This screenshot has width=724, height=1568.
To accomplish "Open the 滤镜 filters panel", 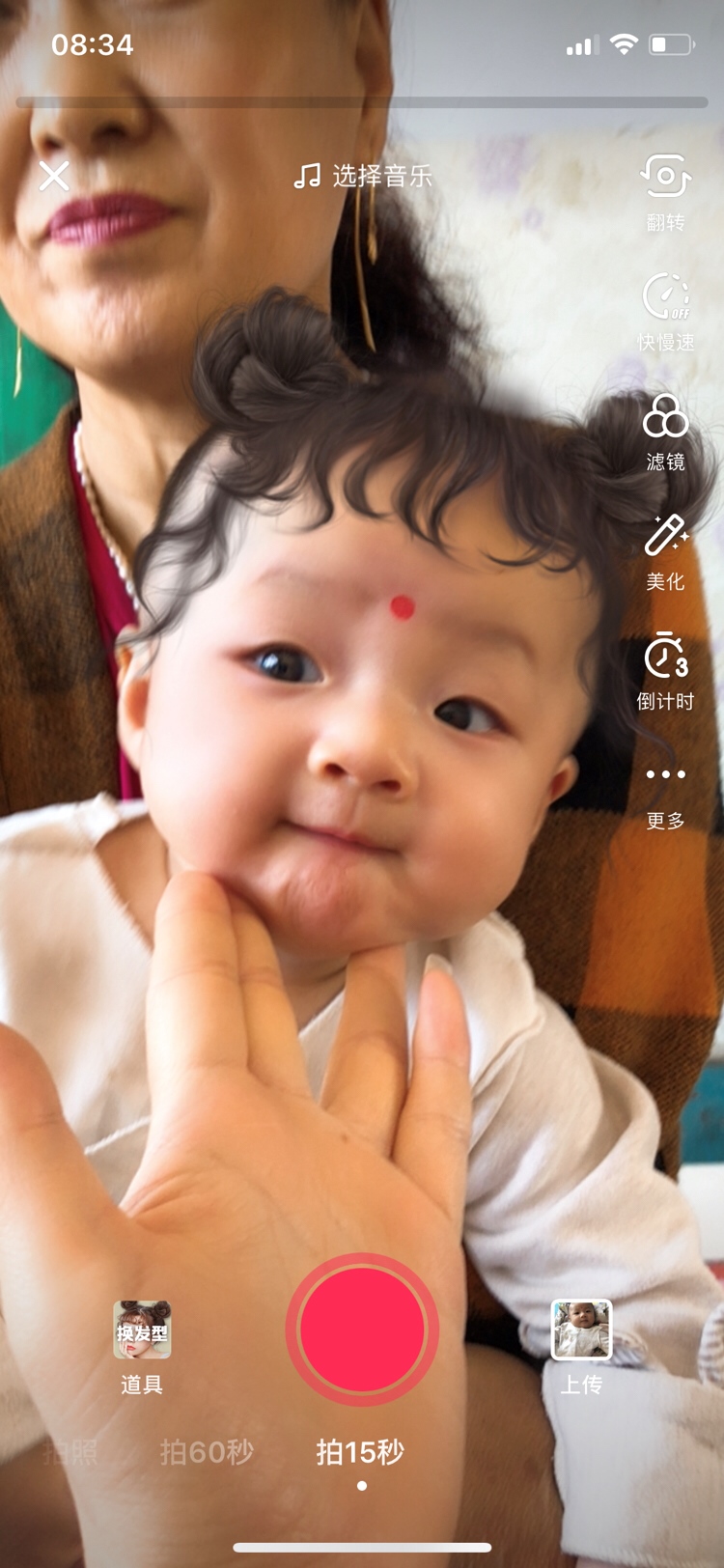I will (x=665, y=431).
